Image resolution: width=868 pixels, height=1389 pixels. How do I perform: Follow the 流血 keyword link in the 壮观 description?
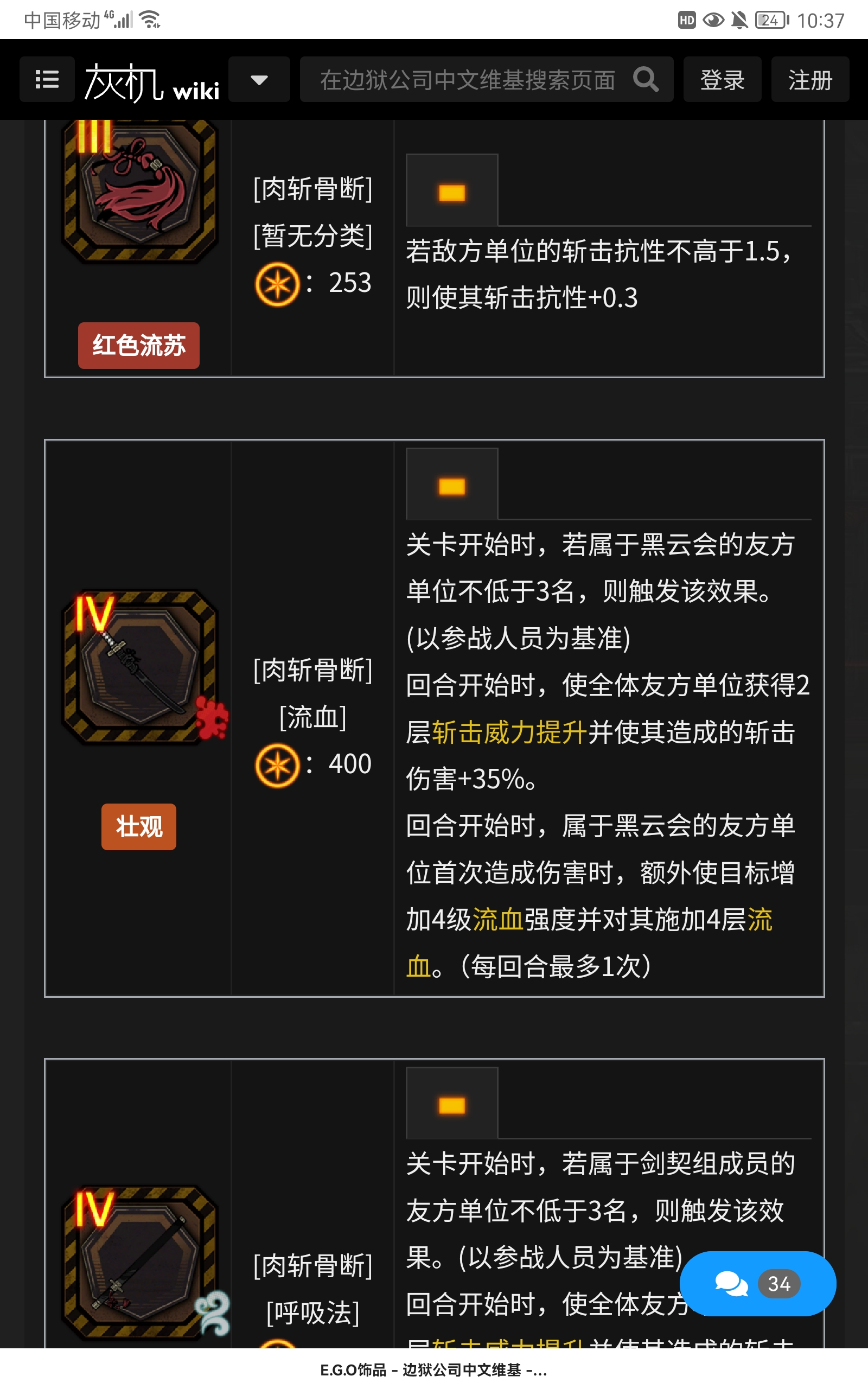497,920
